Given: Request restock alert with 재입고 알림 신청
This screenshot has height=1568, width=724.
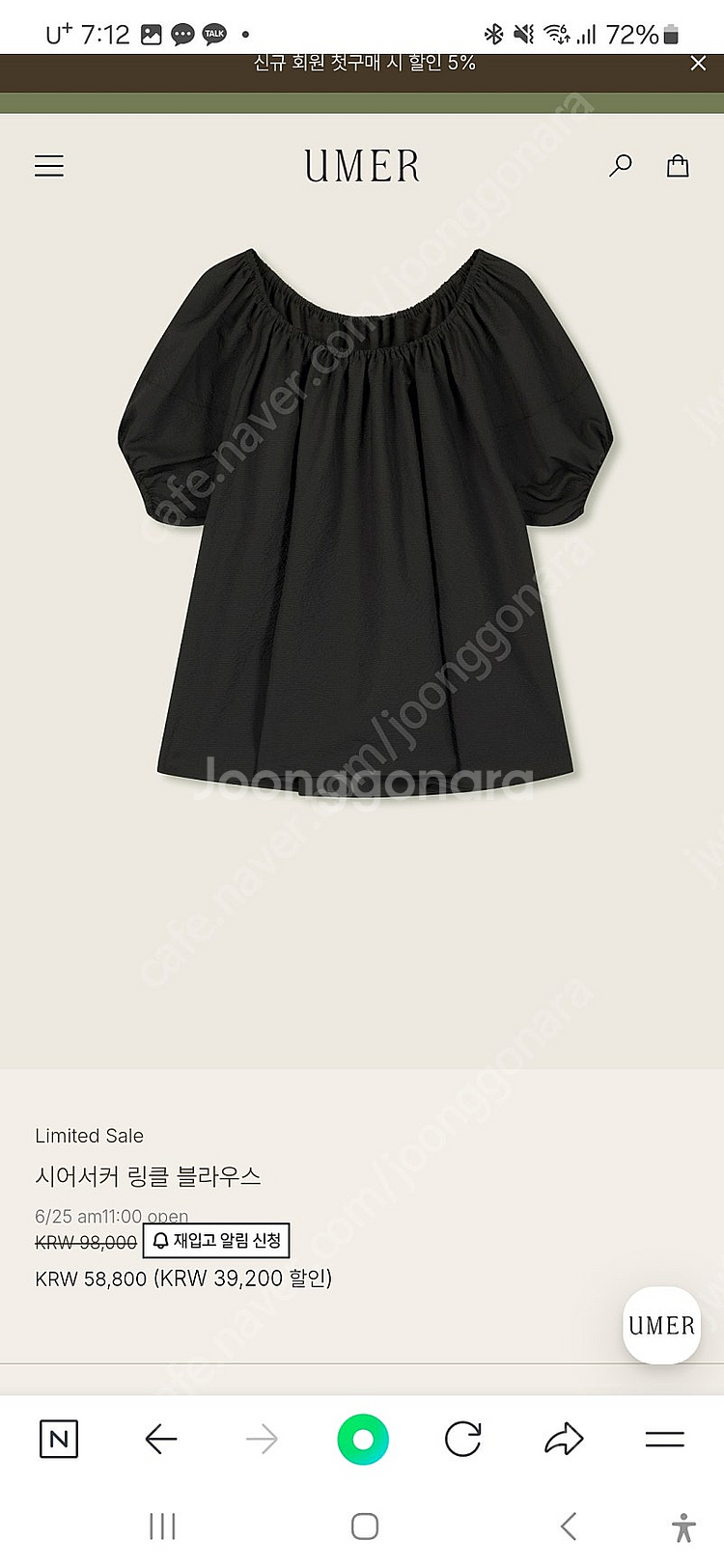Looking at the screenshot, I should tap(216, 1241).
